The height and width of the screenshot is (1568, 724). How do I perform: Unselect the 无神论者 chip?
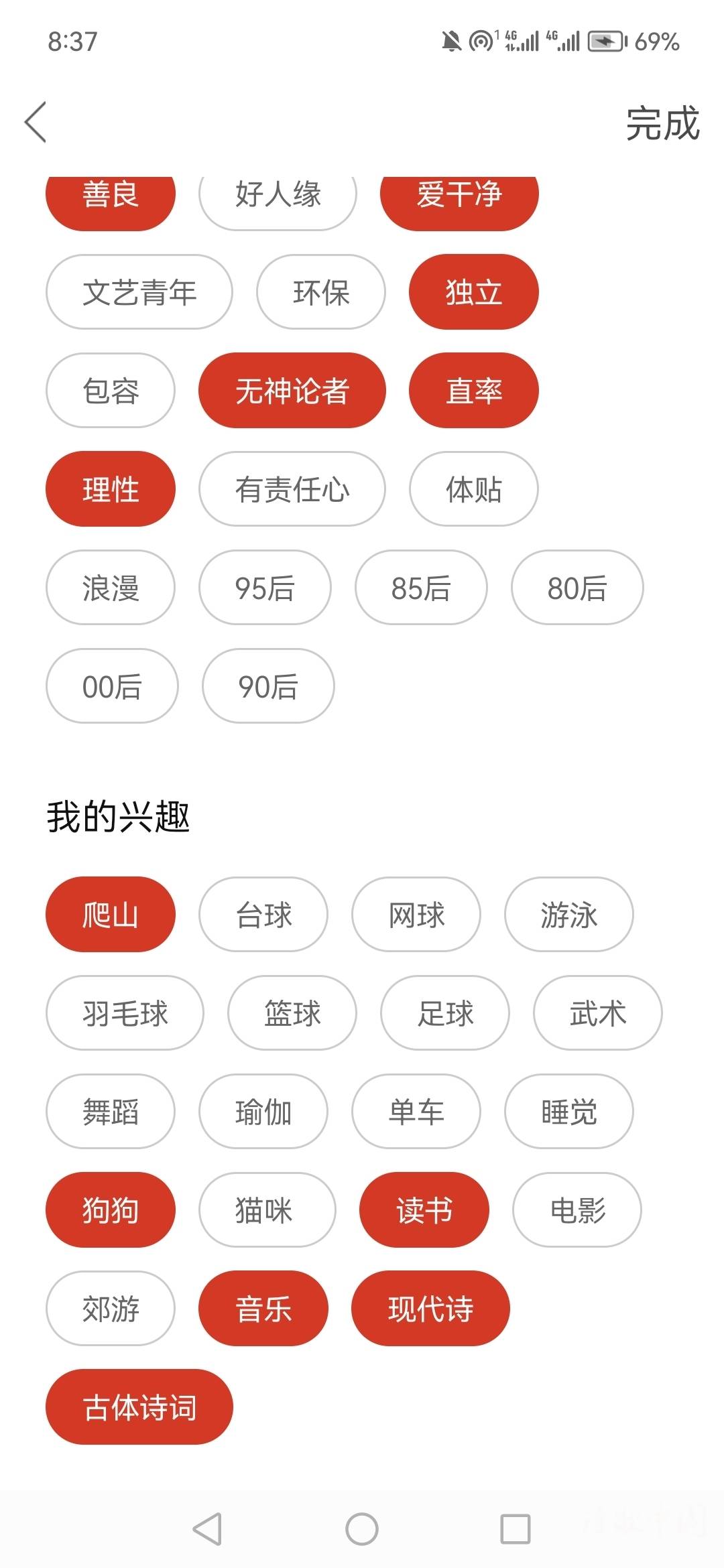click(x=292, y=391)
